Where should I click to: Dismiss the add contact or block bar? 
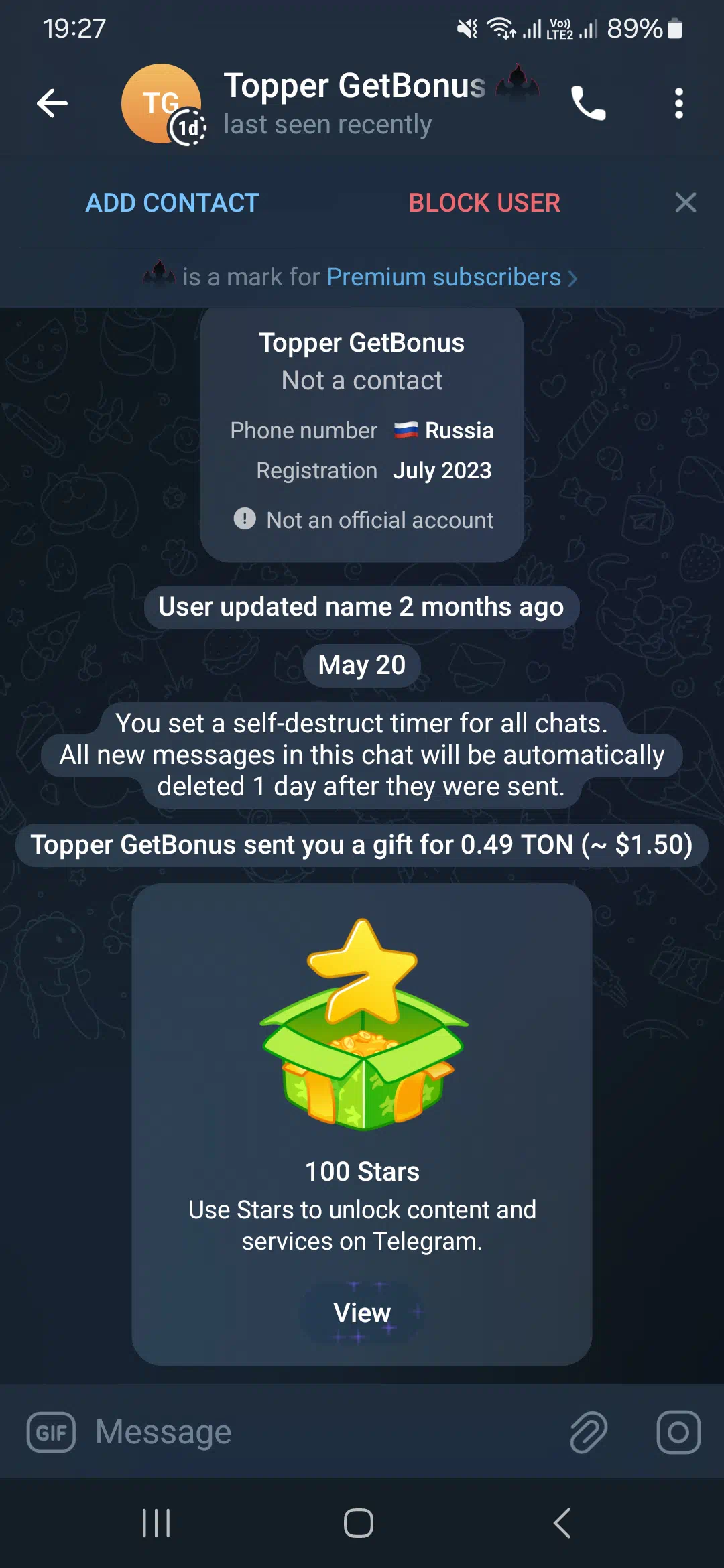tap(685, 202)
